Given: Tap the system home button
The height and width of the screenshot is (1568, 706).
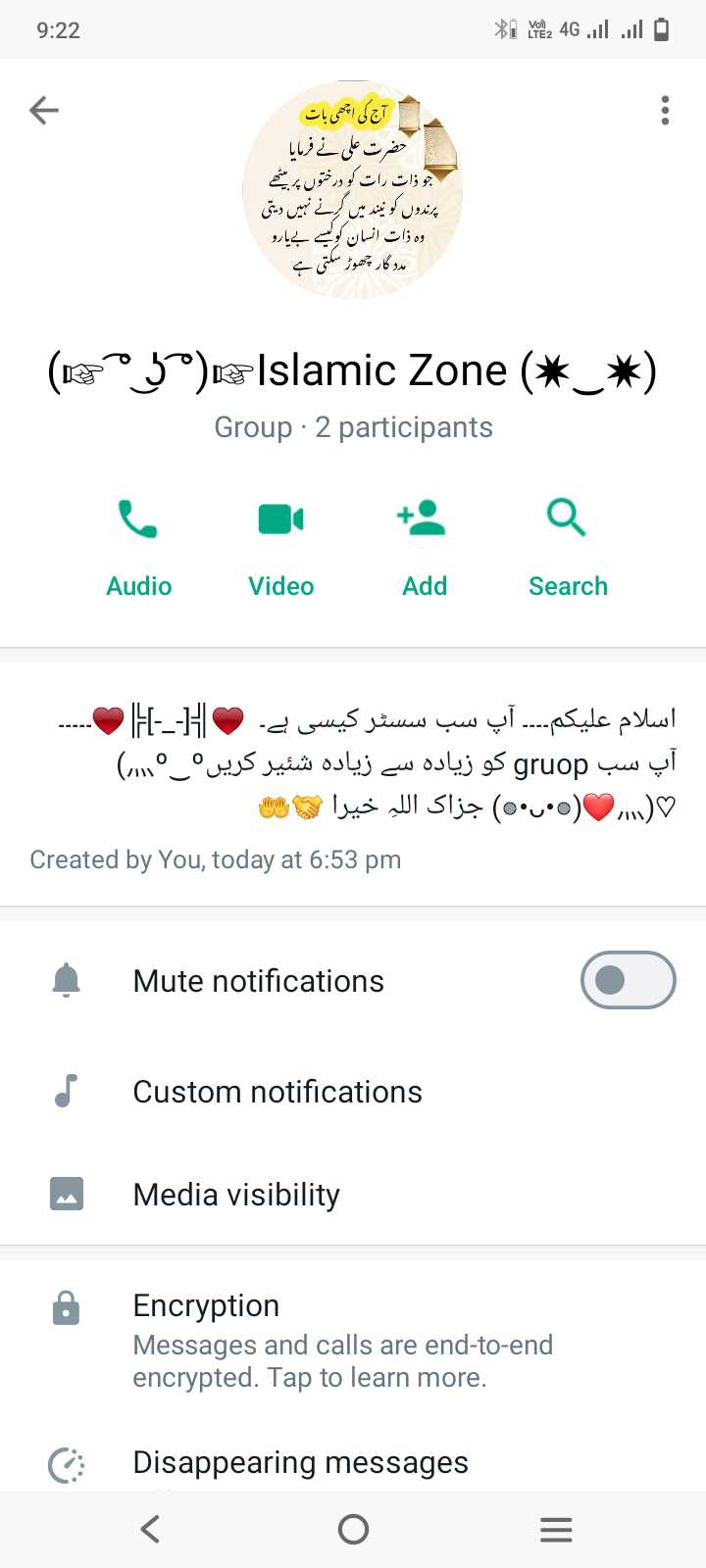Looking at the screenshot, I should [353, 1529].
